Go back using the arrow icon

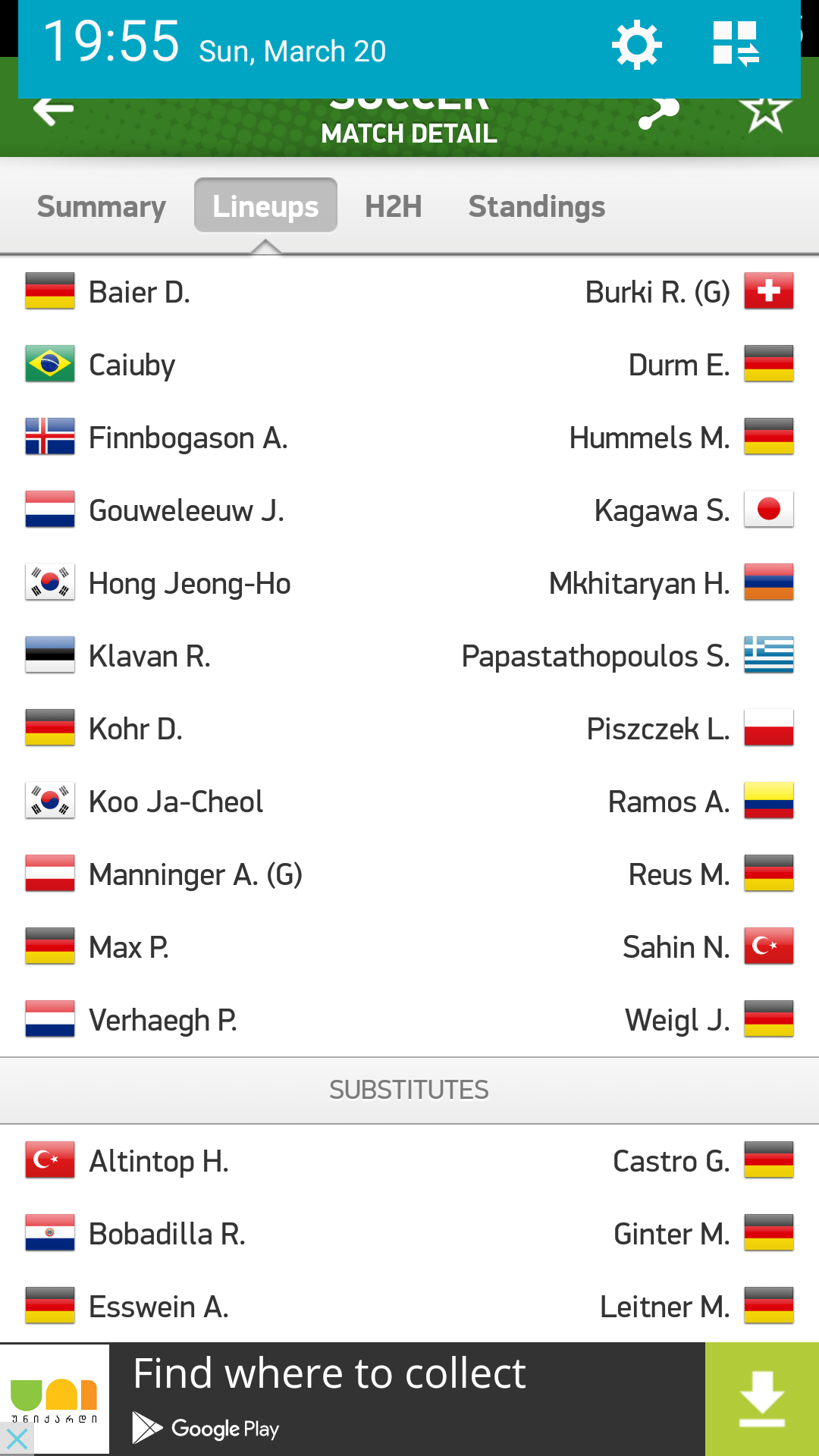tap(53, 112)
